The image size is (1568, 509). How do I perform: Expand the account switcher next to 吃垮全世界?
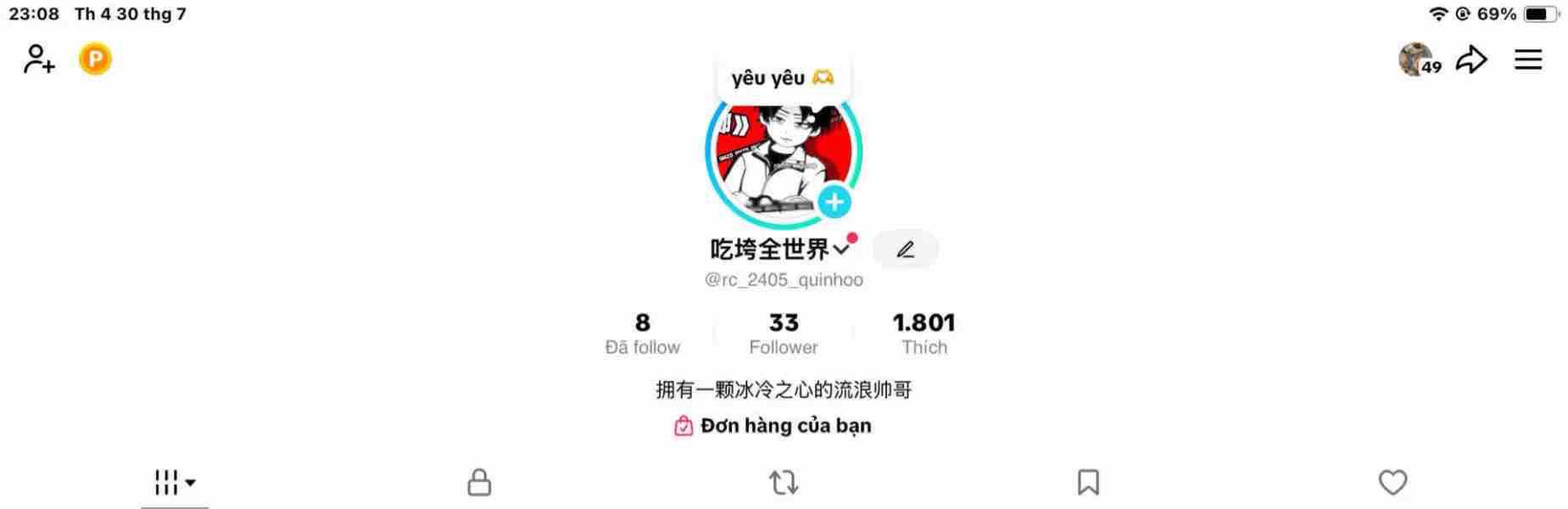(x=841, y=249)
